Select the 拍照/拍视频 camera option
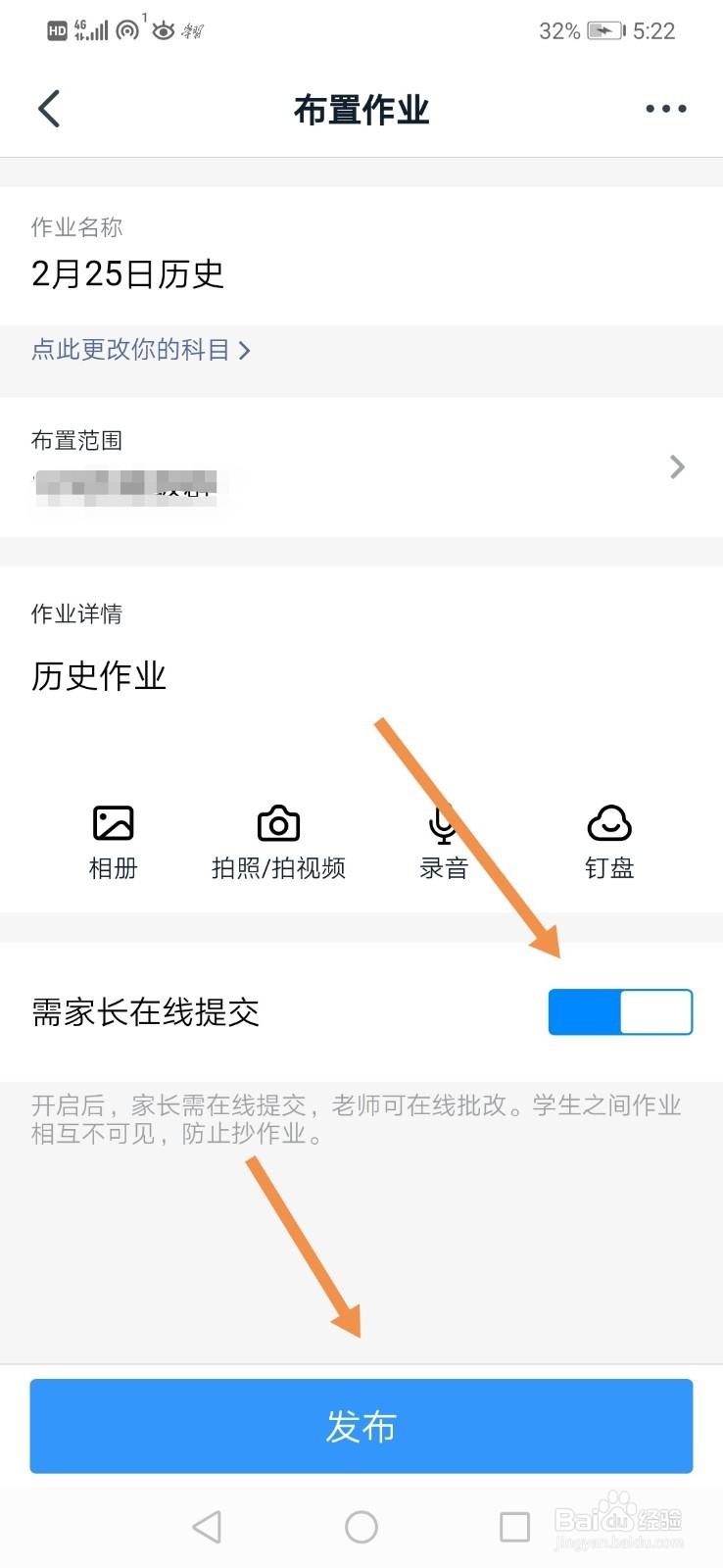The image size is (723, 1568). (277, 838)
